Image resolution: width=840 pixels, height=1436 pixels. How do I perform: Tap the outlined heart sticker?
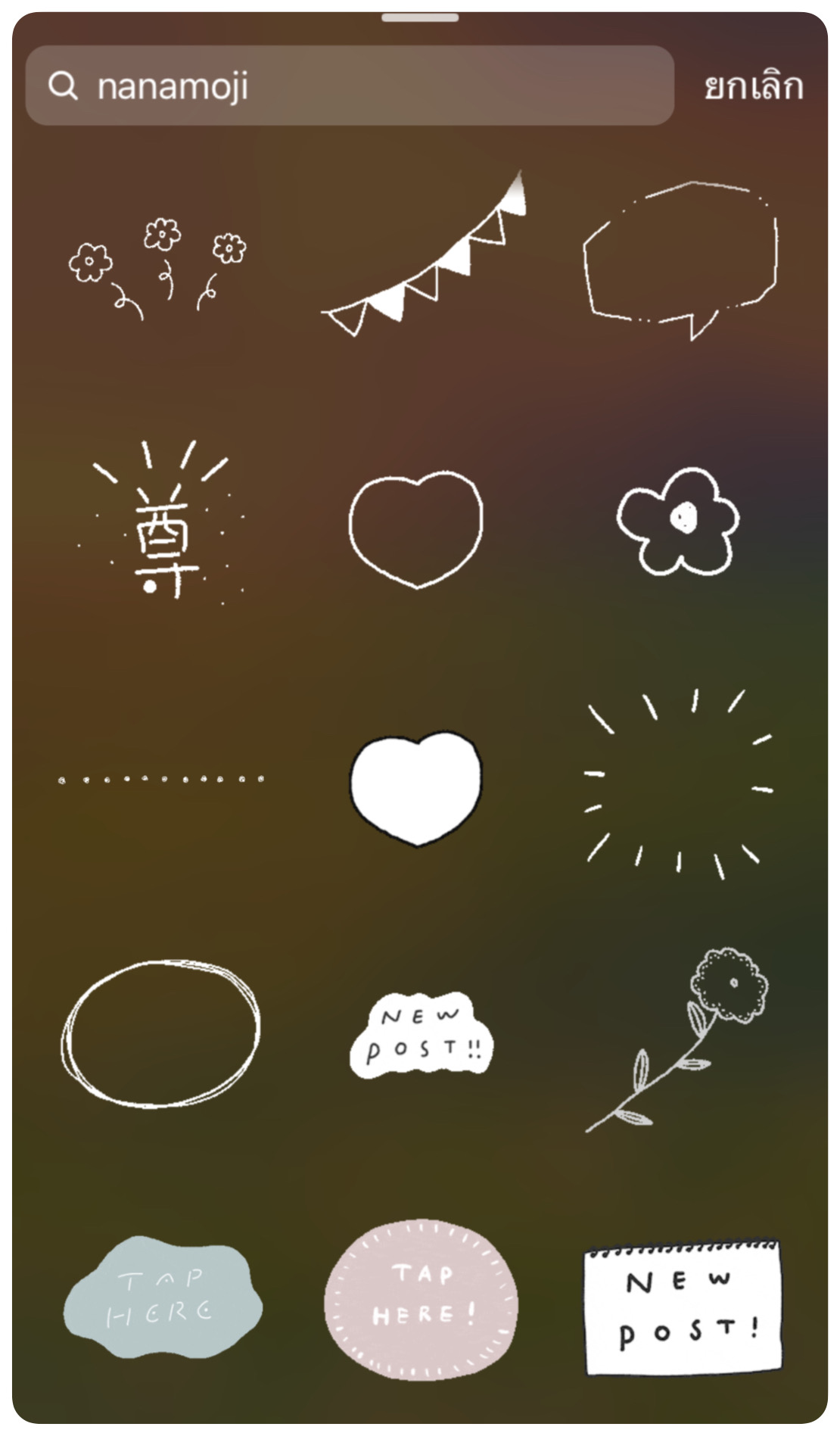(418, 530)
